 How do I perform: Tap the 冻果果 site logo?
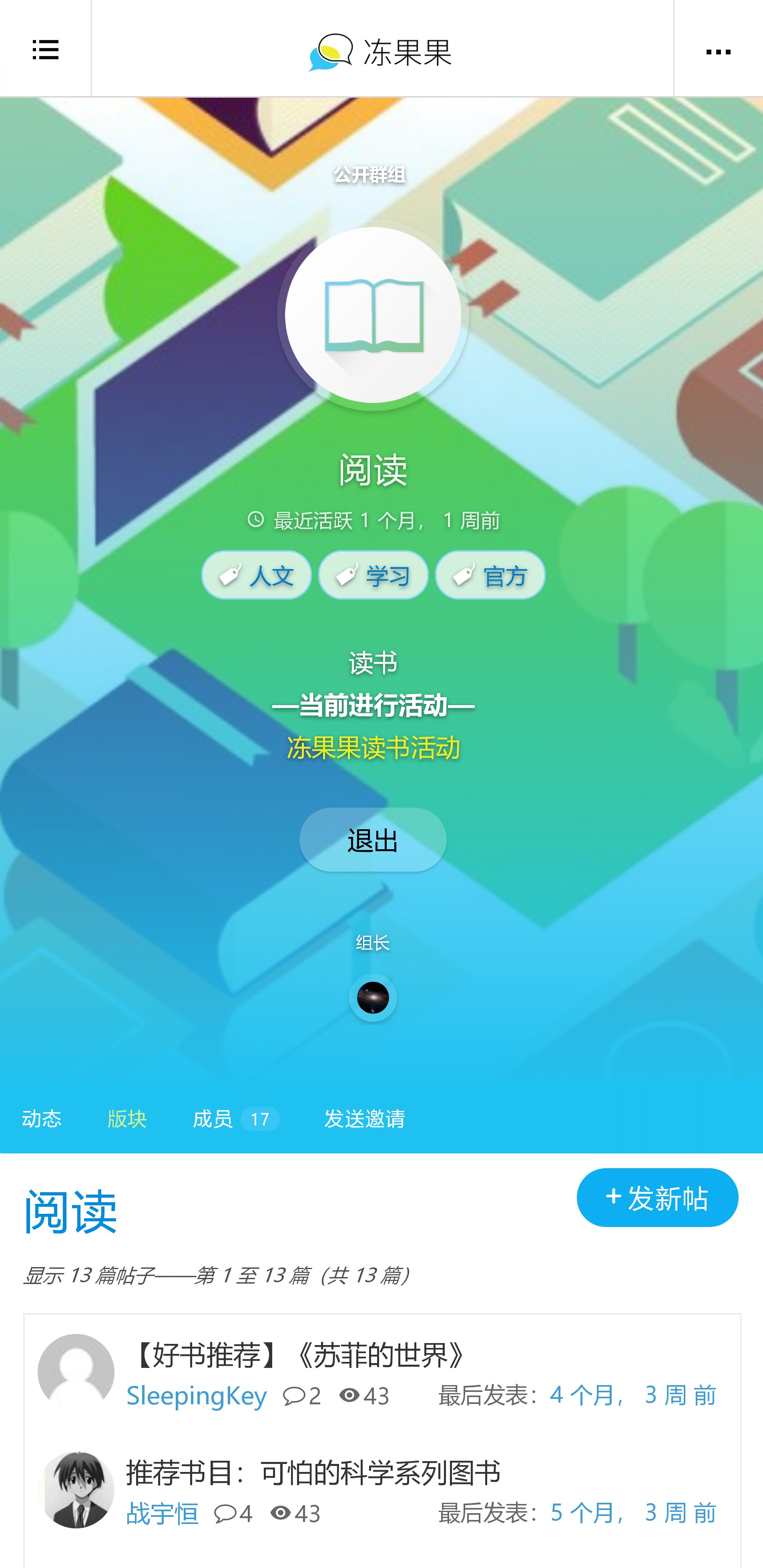click(x=381, y=51)
